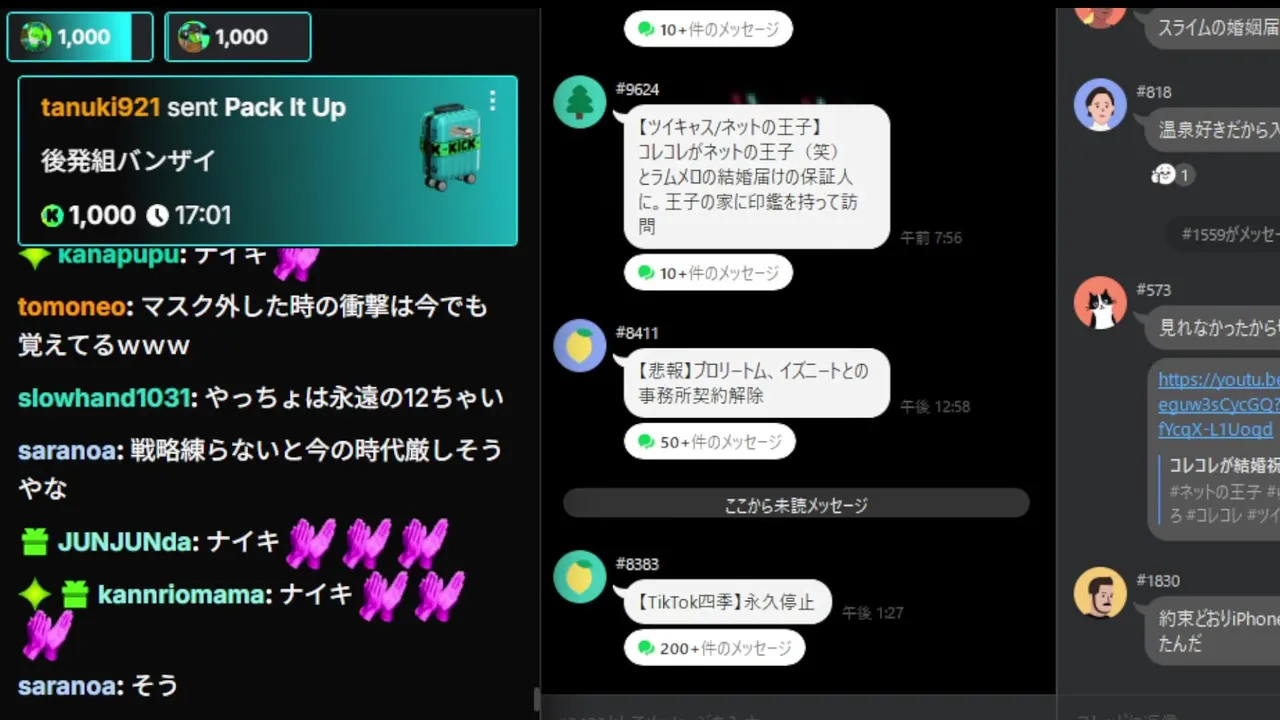Open the second 1,000 gift pill
Image resolution: width=1280 pixels, height=720 pixels.
tap(237, 37)
